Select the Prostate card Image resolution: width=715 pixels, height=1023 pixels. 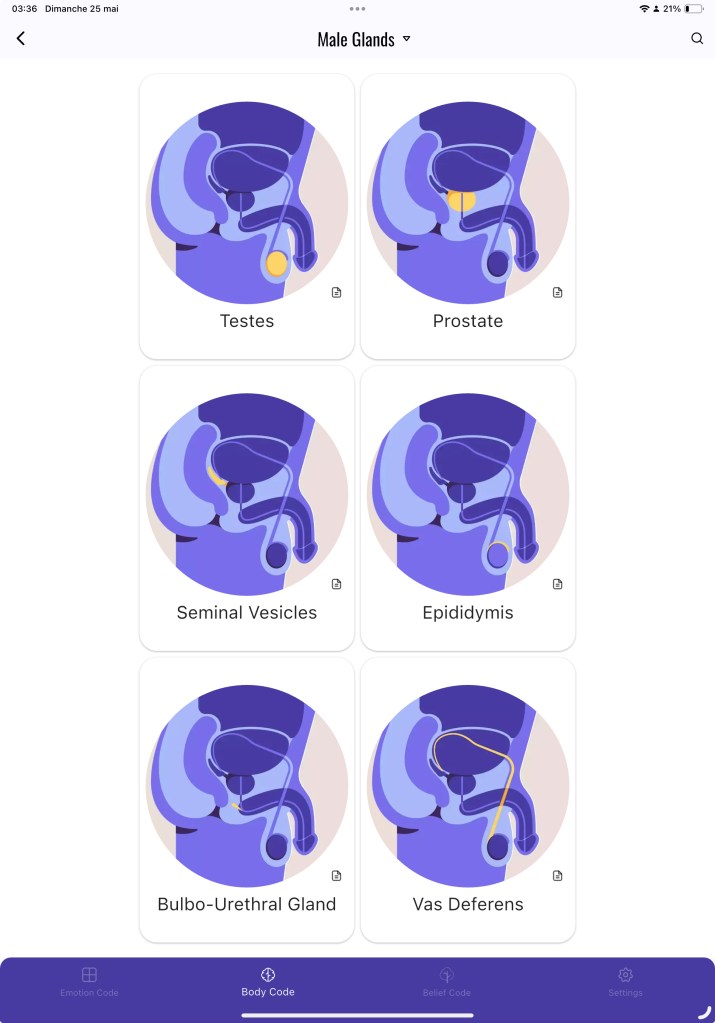click(468, 216)
